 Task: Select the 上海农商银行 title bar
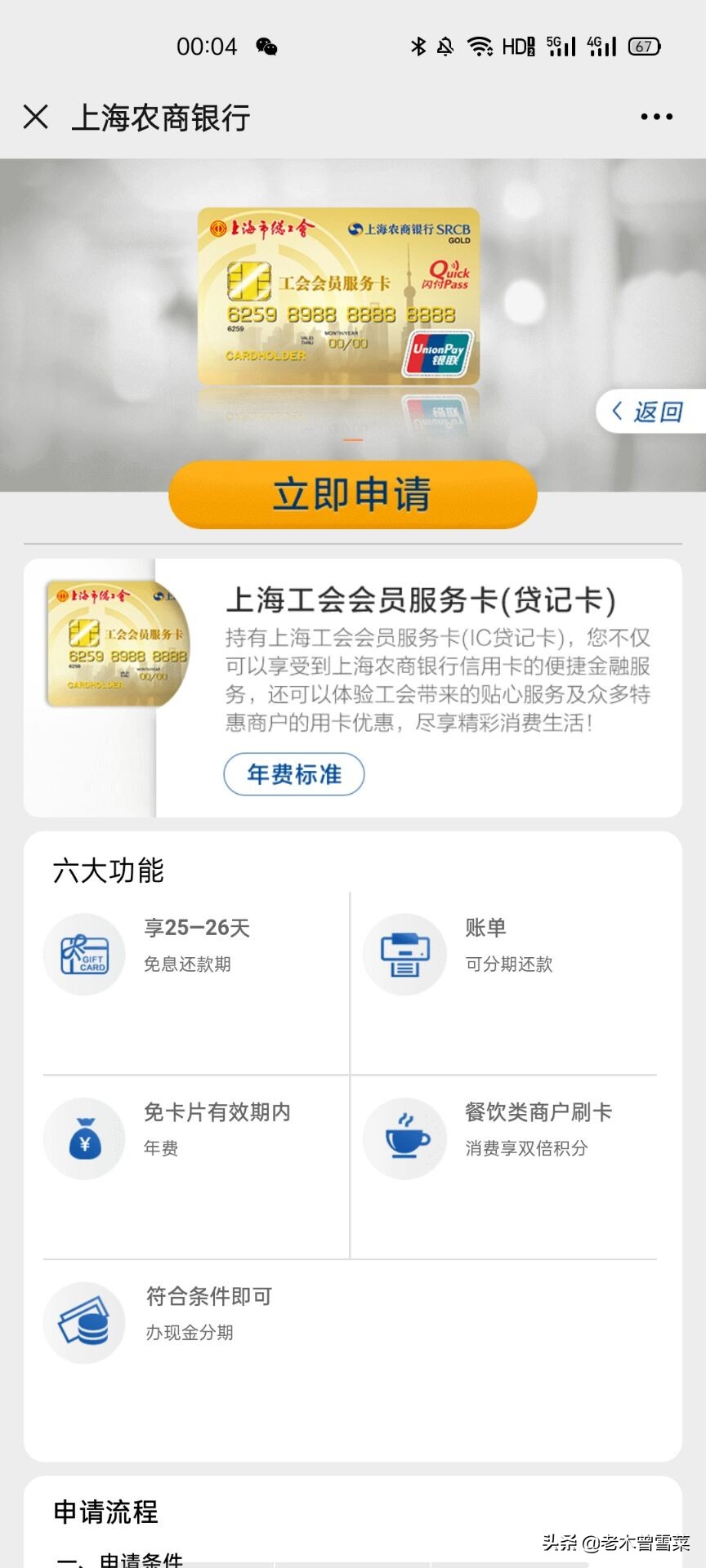pos(160,118)
